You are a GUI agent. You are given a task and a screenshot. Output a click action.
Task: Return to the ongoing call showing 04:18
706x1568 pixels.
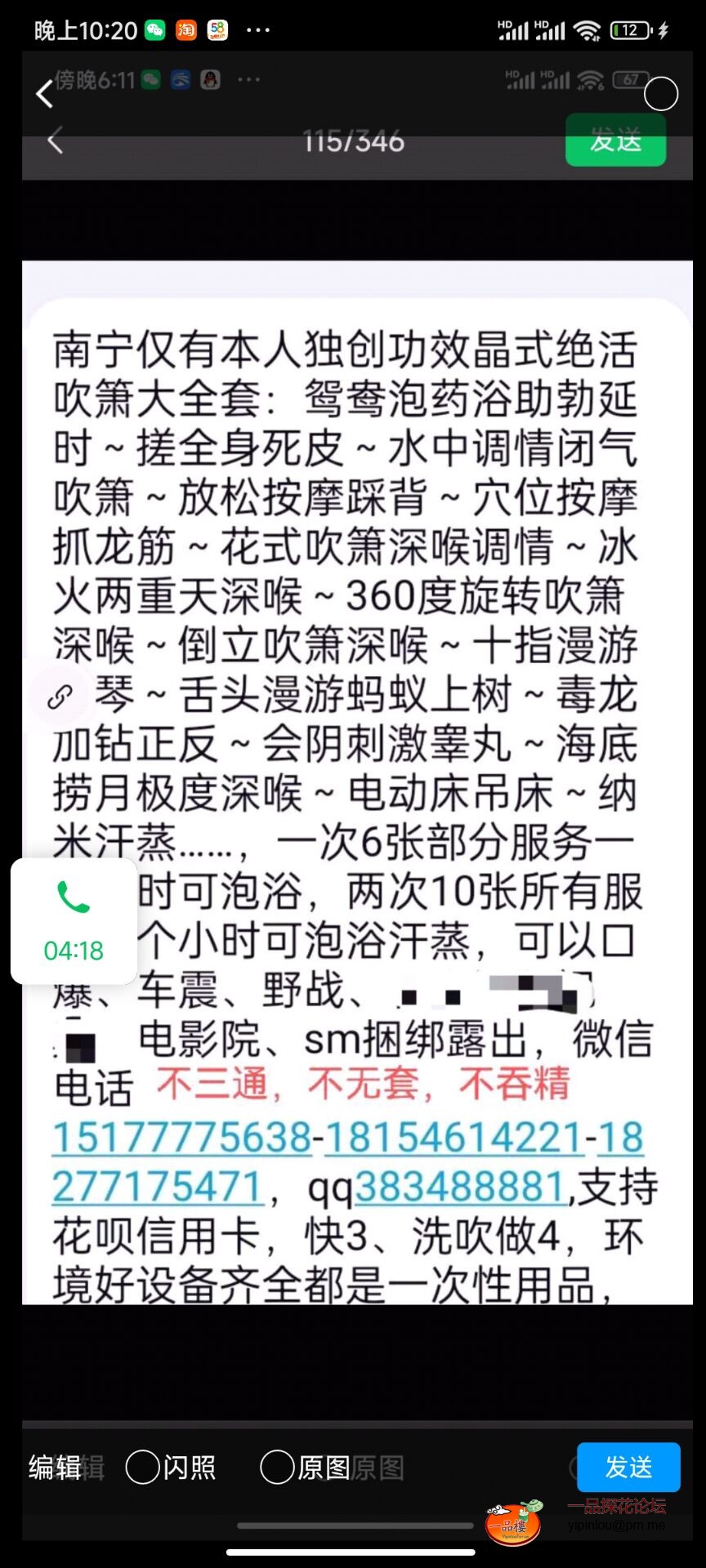(74, 921)
